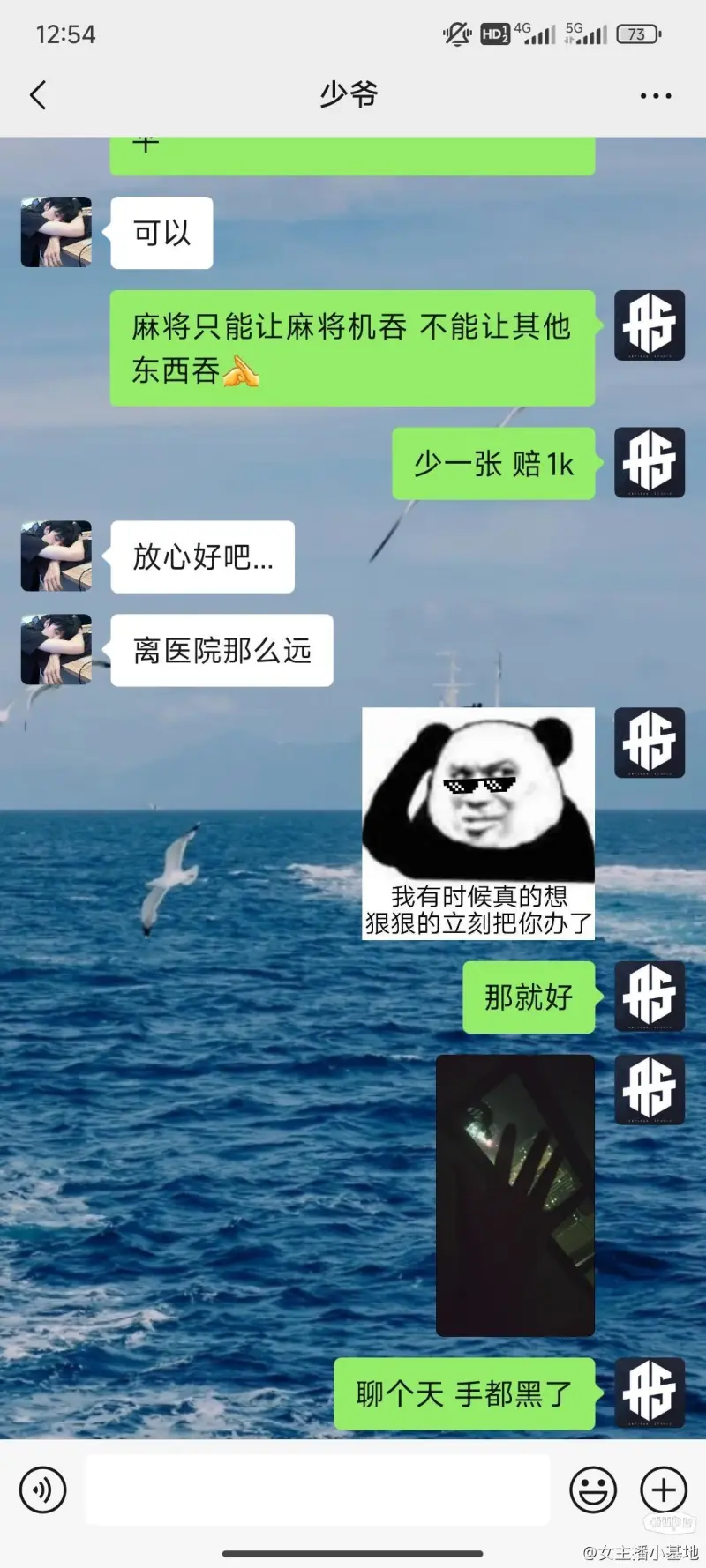Open the chat's three-dot overflow menu
The height and width of the screenshot is (1568, 706).
coord(656,95)
